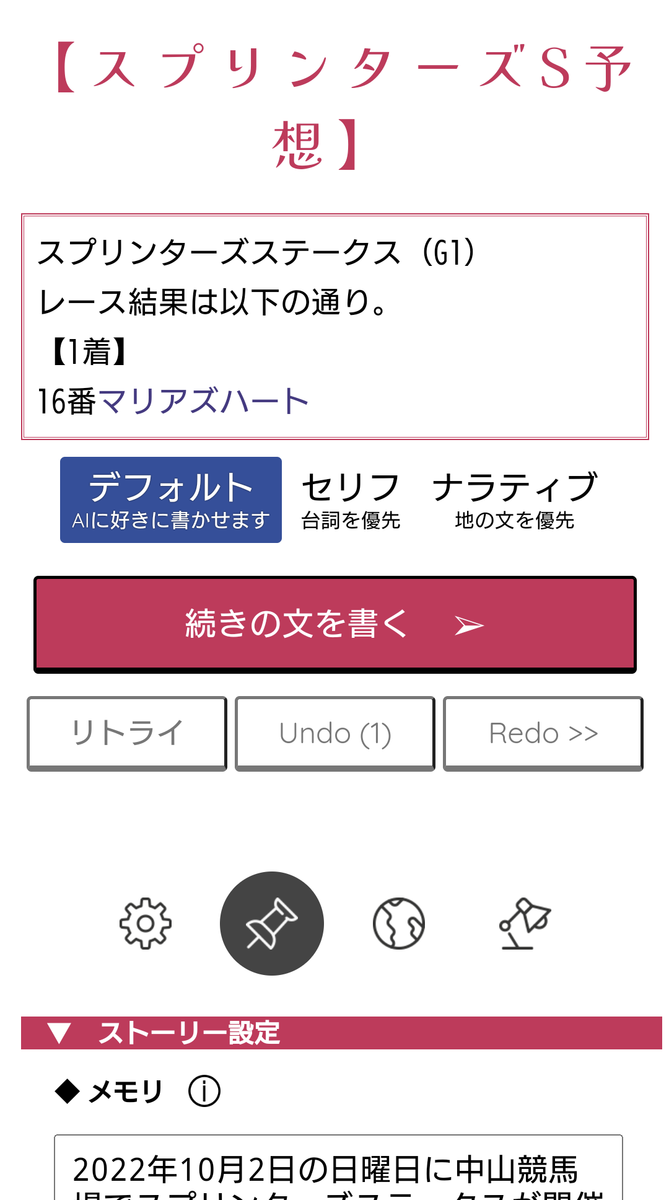Tap the リトライ retry button
Screen dimensions: 669x1200
pyautogui.click(x=127, y=733)
